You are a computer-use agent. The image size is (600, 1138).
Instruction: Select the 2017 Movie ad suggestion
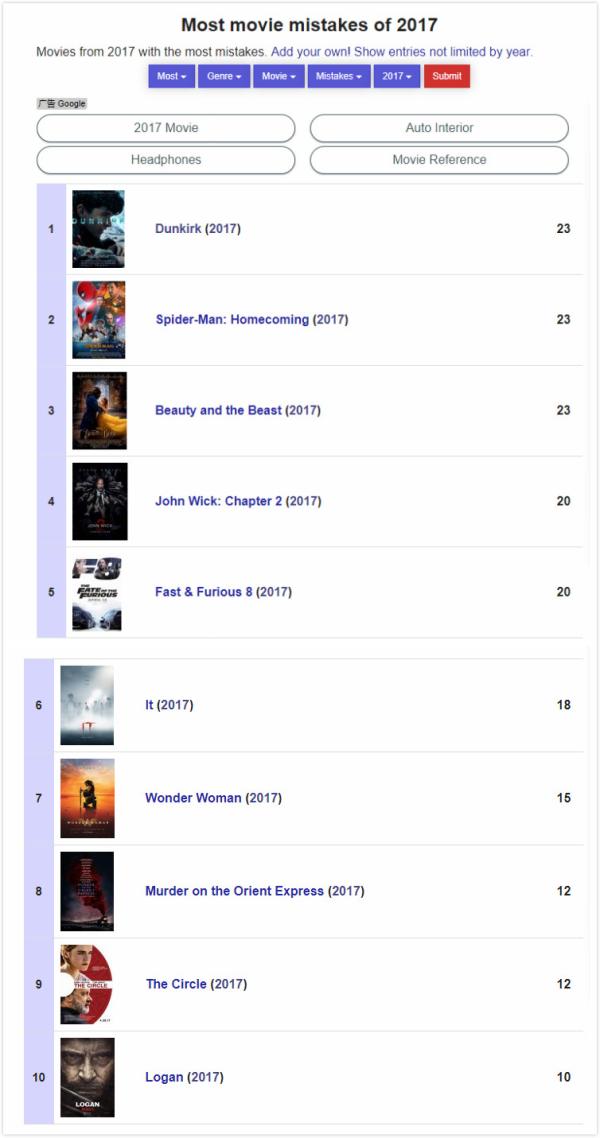coord(166,128)
